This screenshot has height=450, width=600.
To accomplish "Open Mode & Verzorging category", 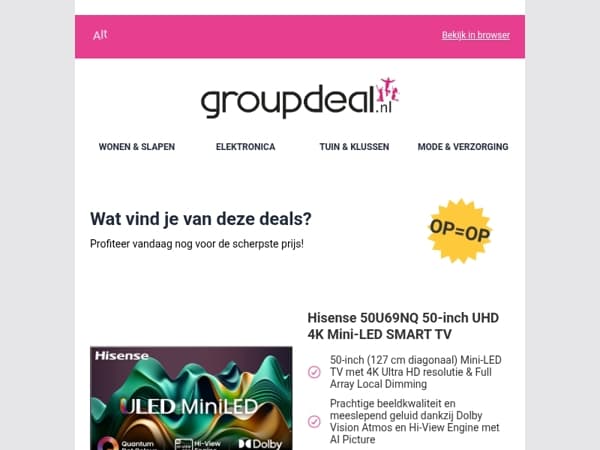I will coord(463,147).
